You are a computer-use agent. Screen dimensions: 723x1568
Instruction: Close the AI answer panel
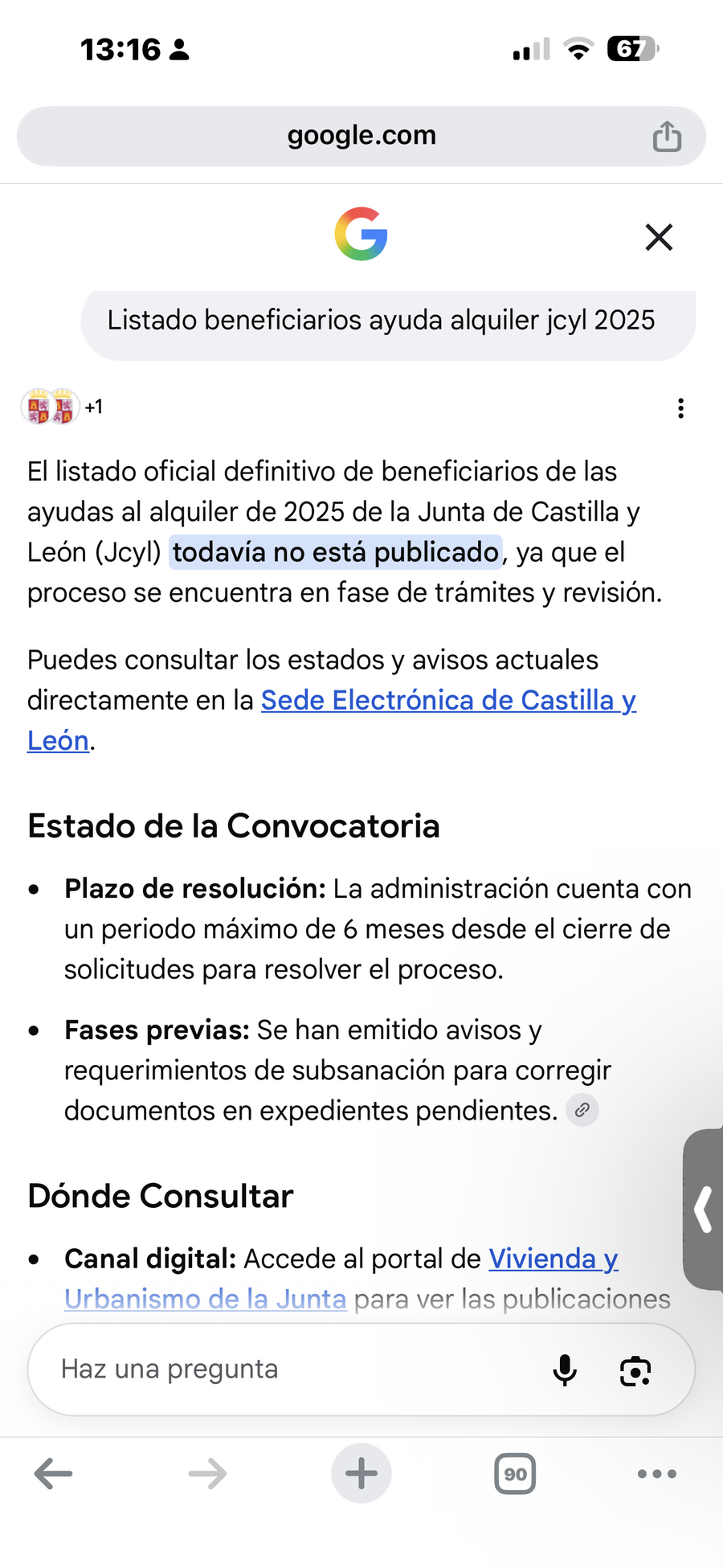659,237
